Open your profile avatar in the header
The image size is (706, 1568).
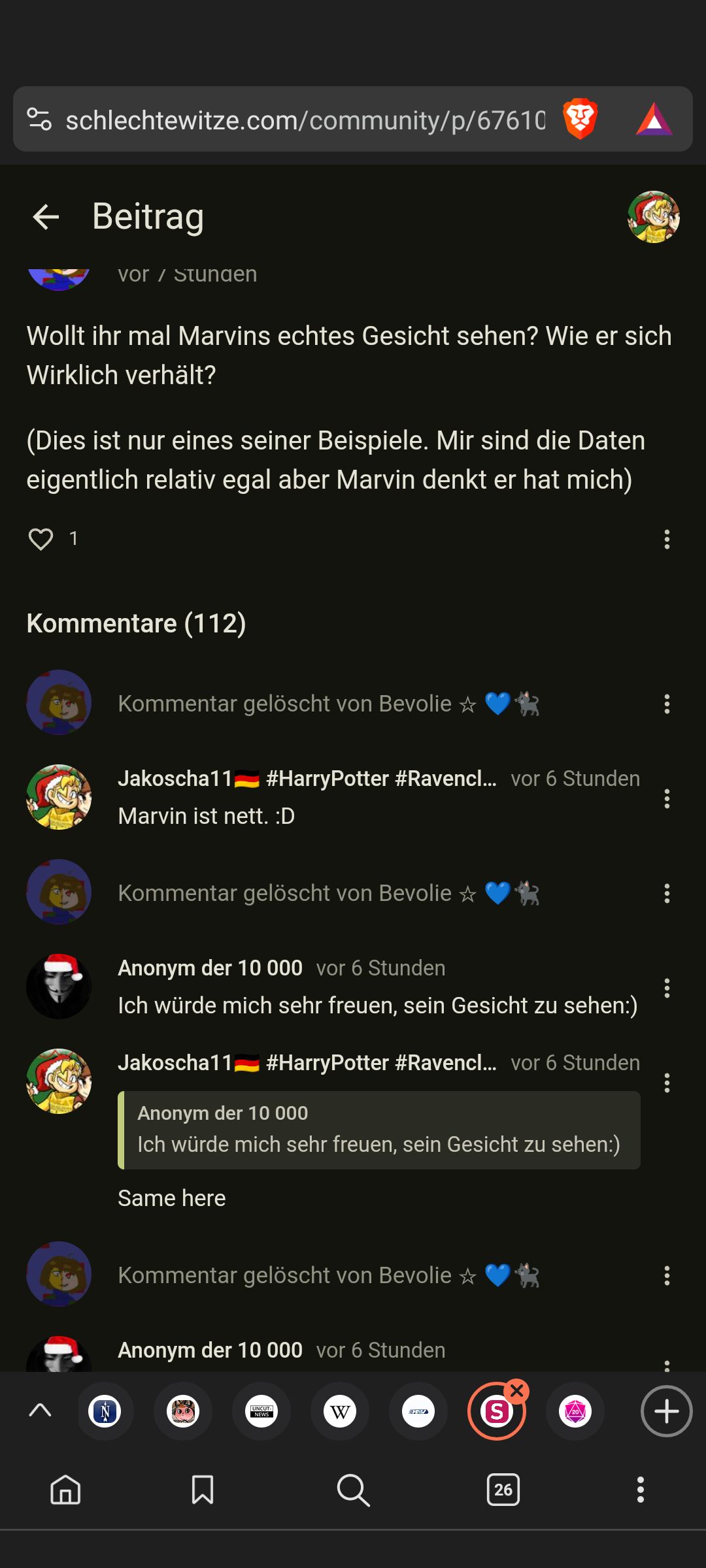(653, 217)
